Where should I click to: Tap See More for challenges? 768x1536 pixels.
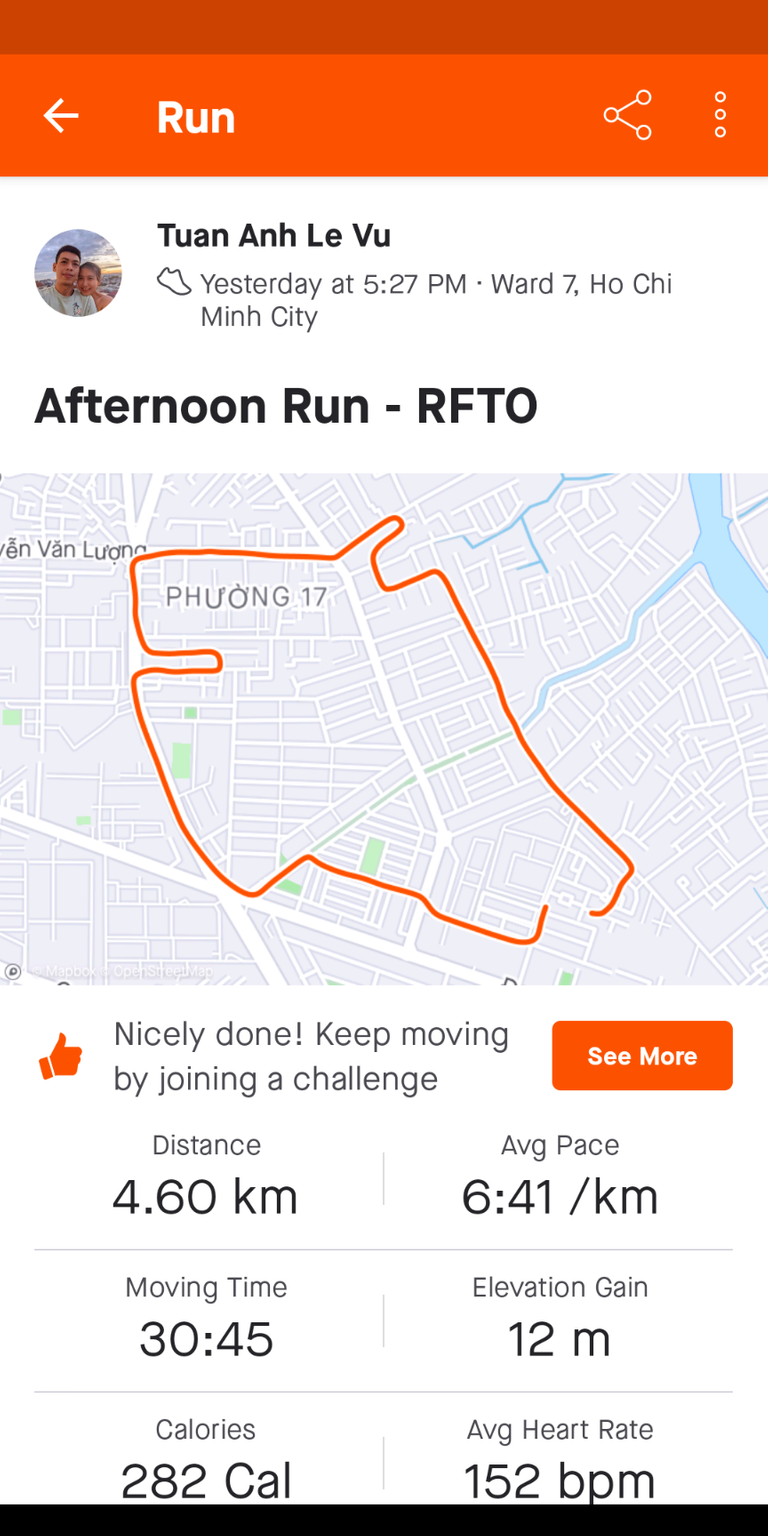pyautogui.click(x=642, y=1056)
